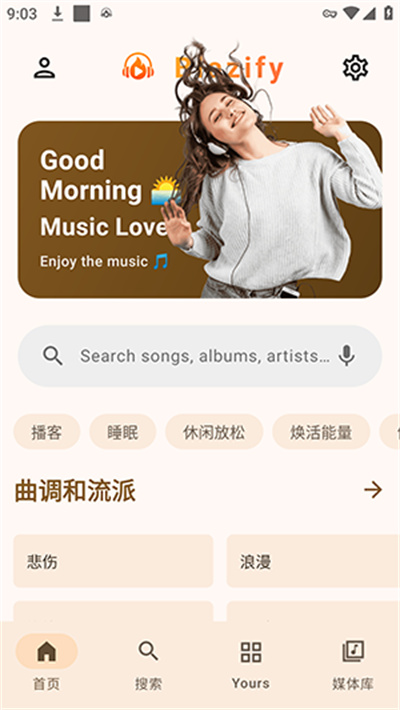The image size is (400, 710).
Task: Open the settings gear
Action: [355, 68]
